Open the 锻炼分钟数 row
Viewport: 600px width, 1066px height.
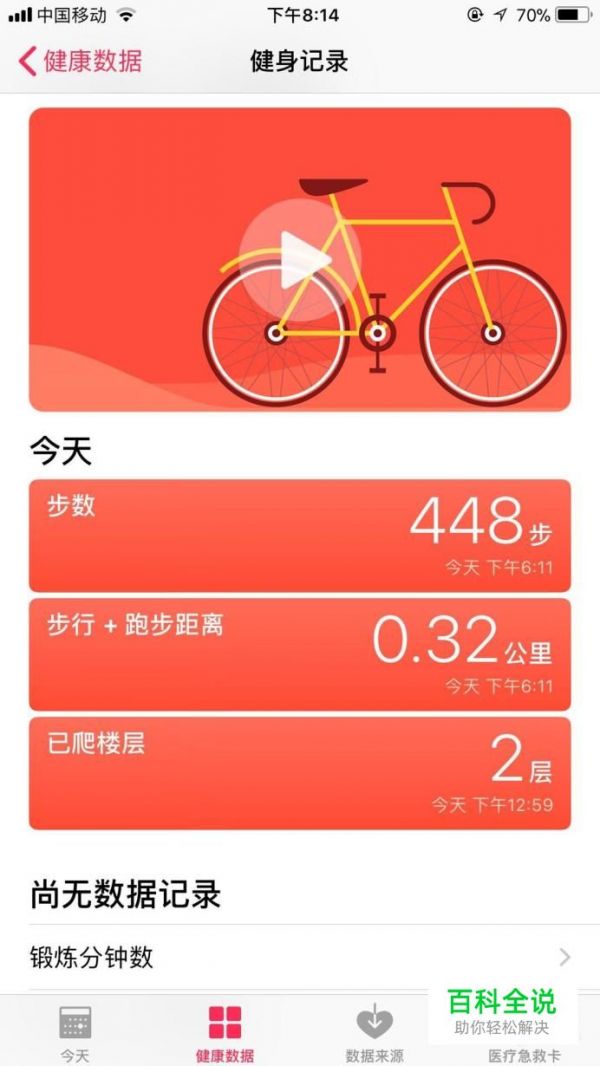[x=300, y=958]
